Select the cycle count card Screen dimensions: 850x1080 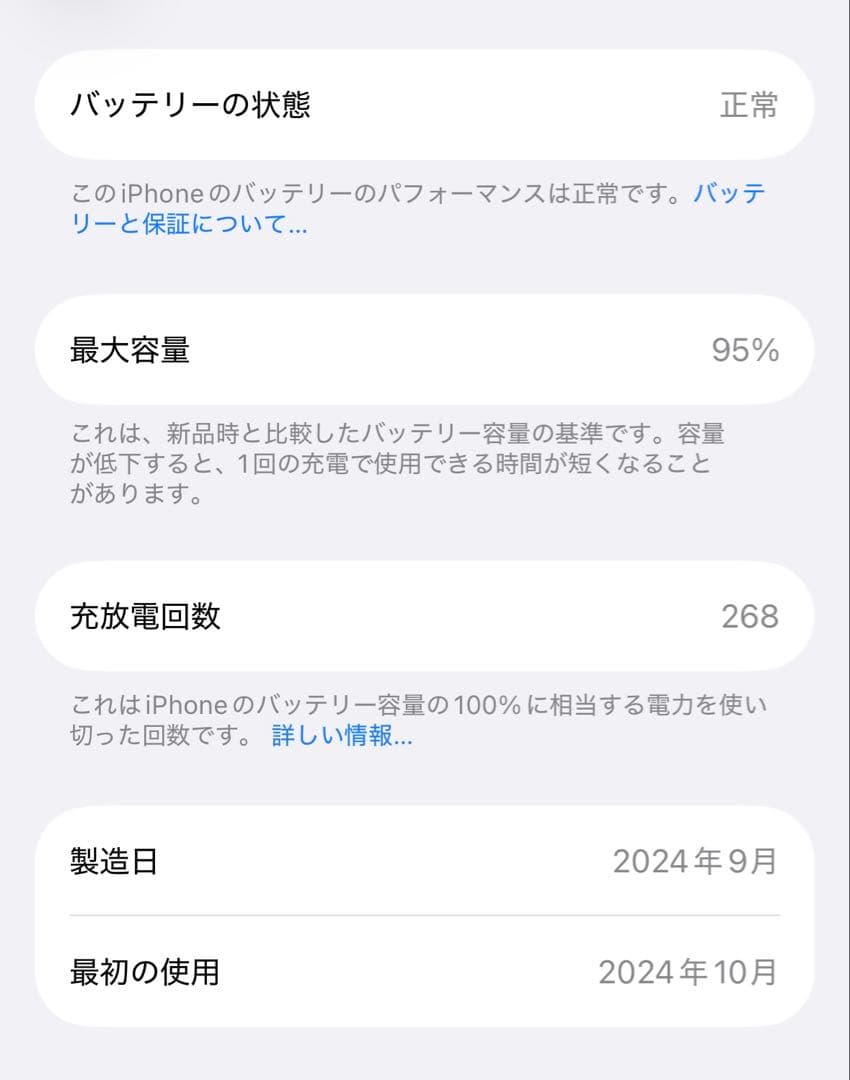pyautogui.click(x=425, y=617)
